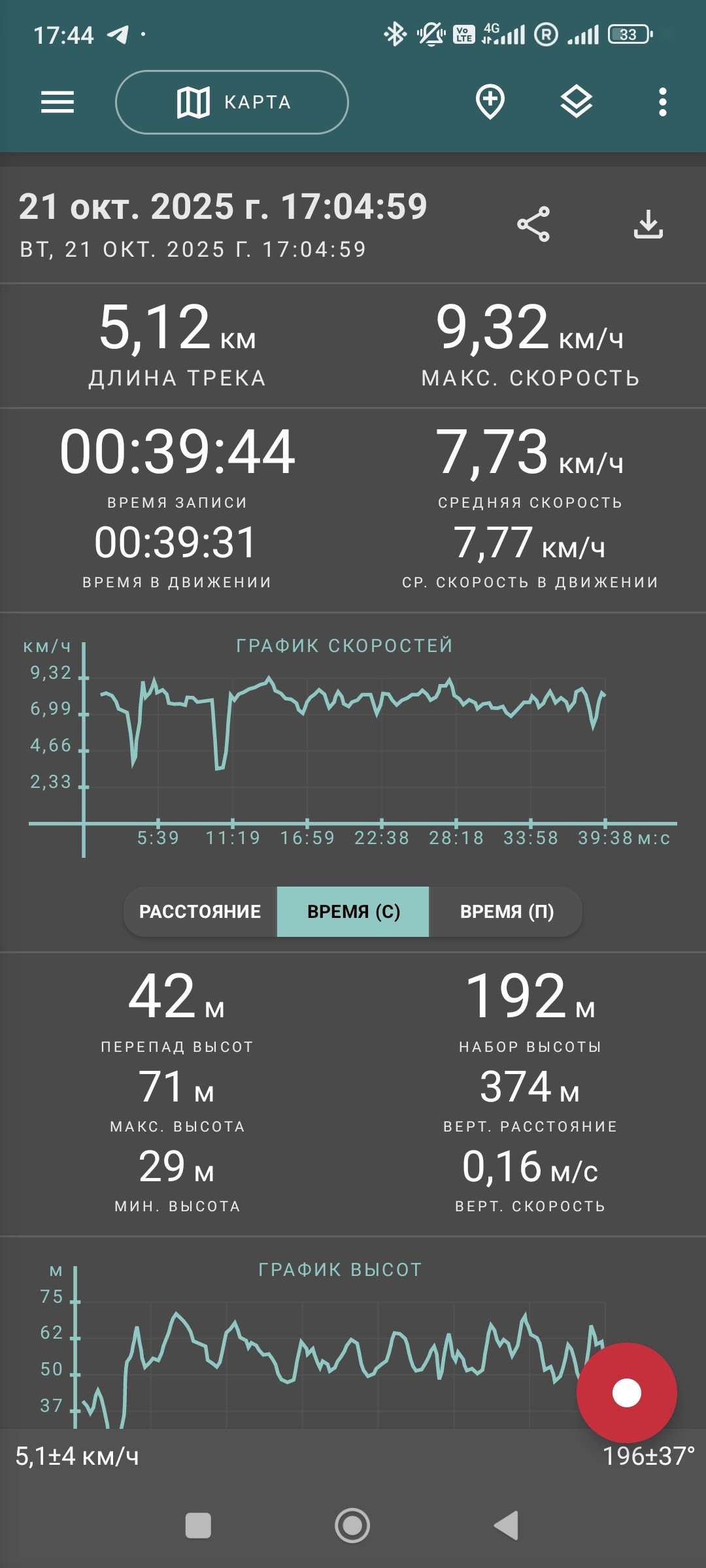The width and height of the screenshot is (706, 1568).
Task: Open the hamburger drawer menu
Action: coord(58,103)
